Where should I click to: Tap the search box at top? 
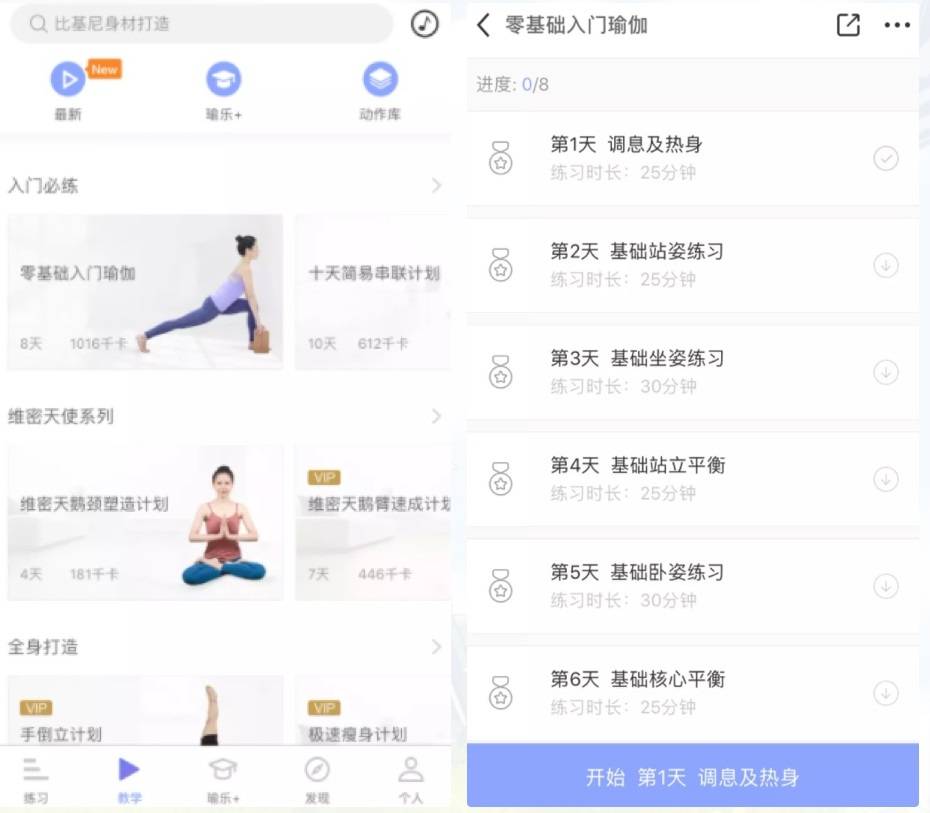(x=200, y=24)
